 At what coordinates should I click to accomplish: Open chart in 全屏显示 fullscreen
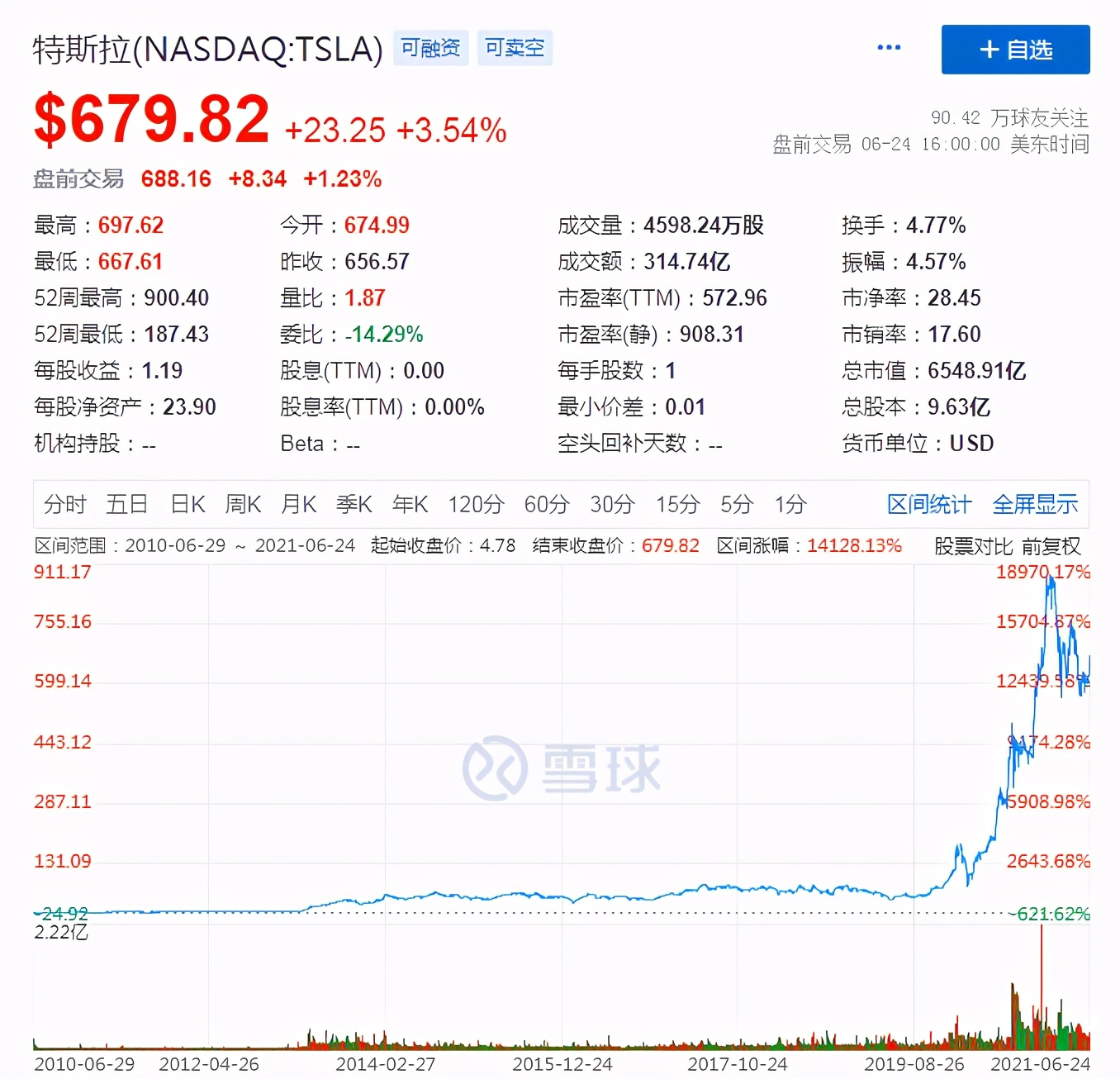click(1035, 504)
